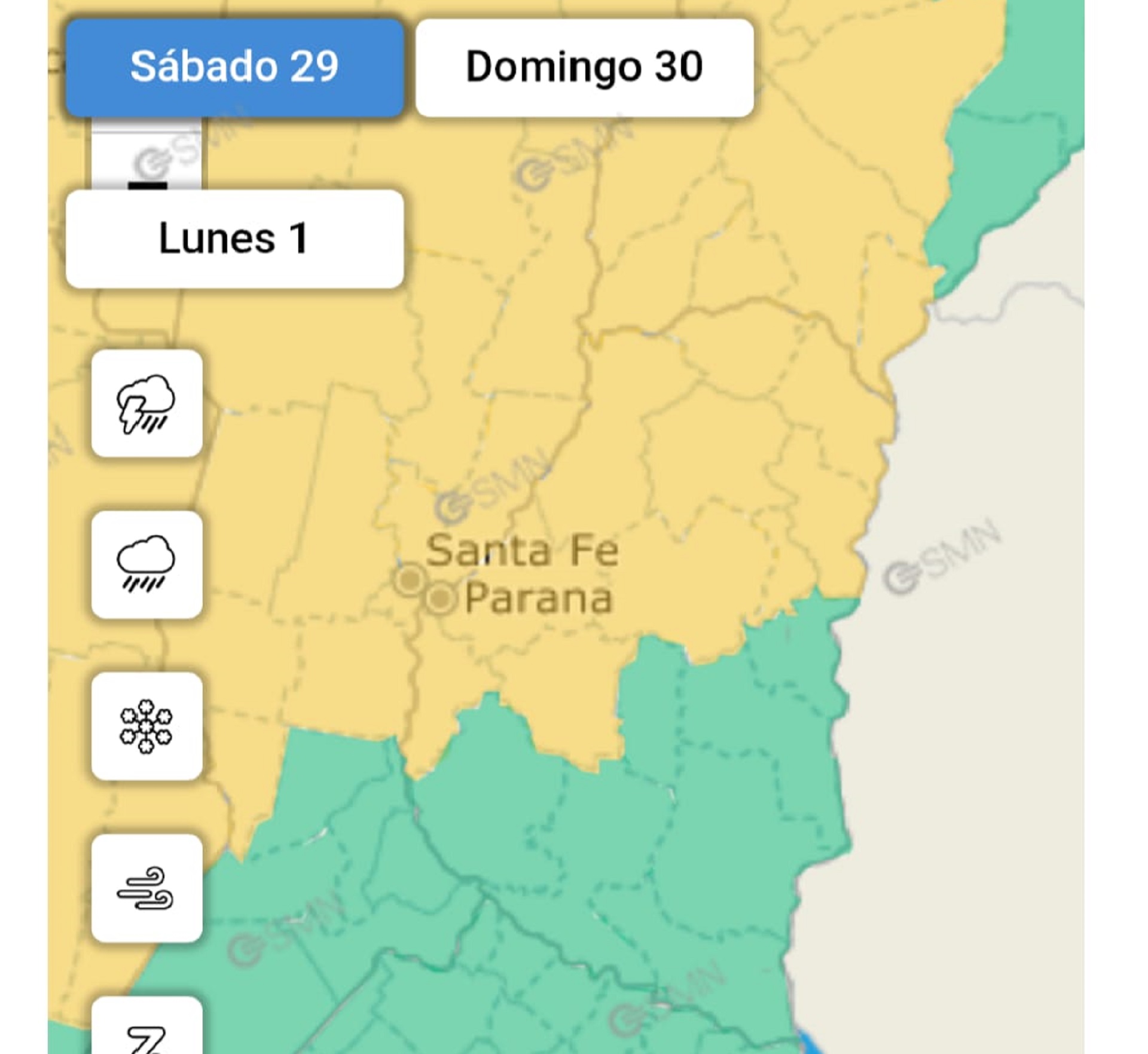The image size is (1148, 1054).
Task: View wind alerts via the wind icon
Action: coord(146,888)
